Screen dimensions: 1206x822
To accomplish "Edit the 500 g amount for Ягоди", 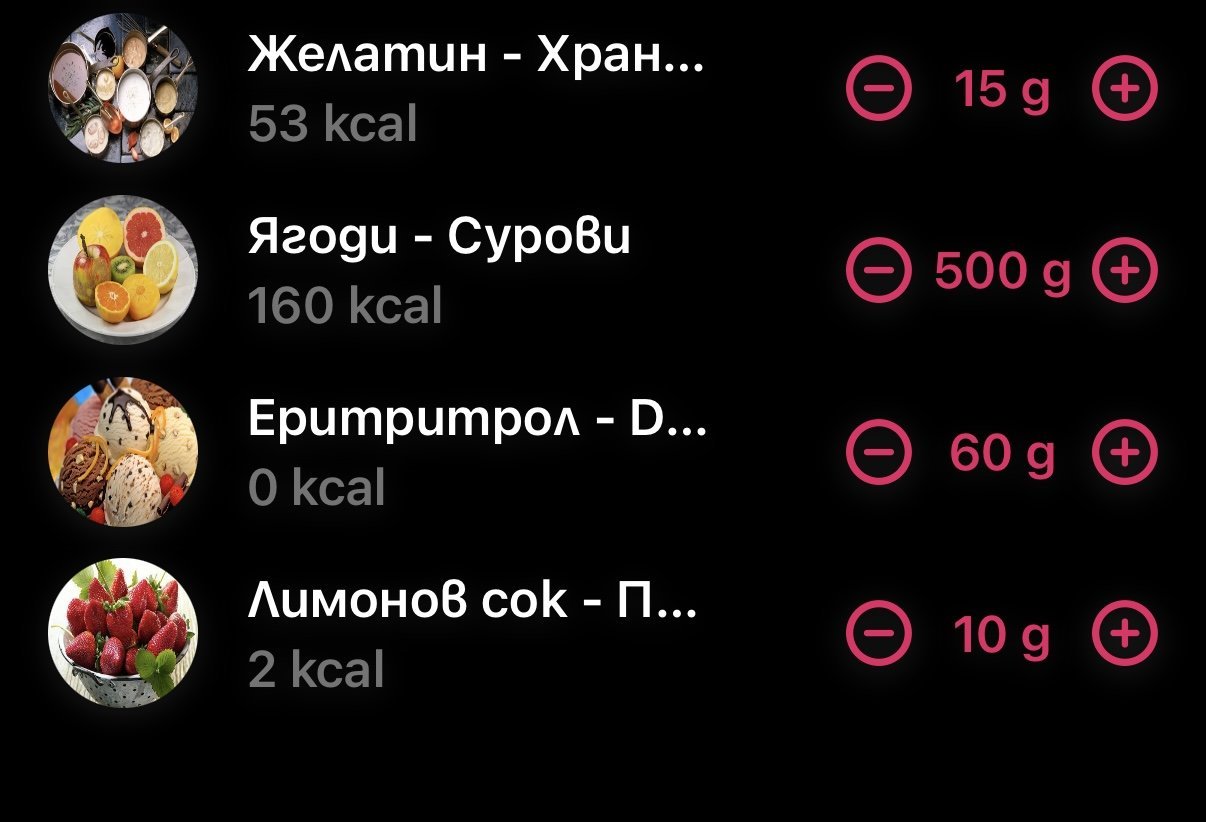I will point(1002,273).
